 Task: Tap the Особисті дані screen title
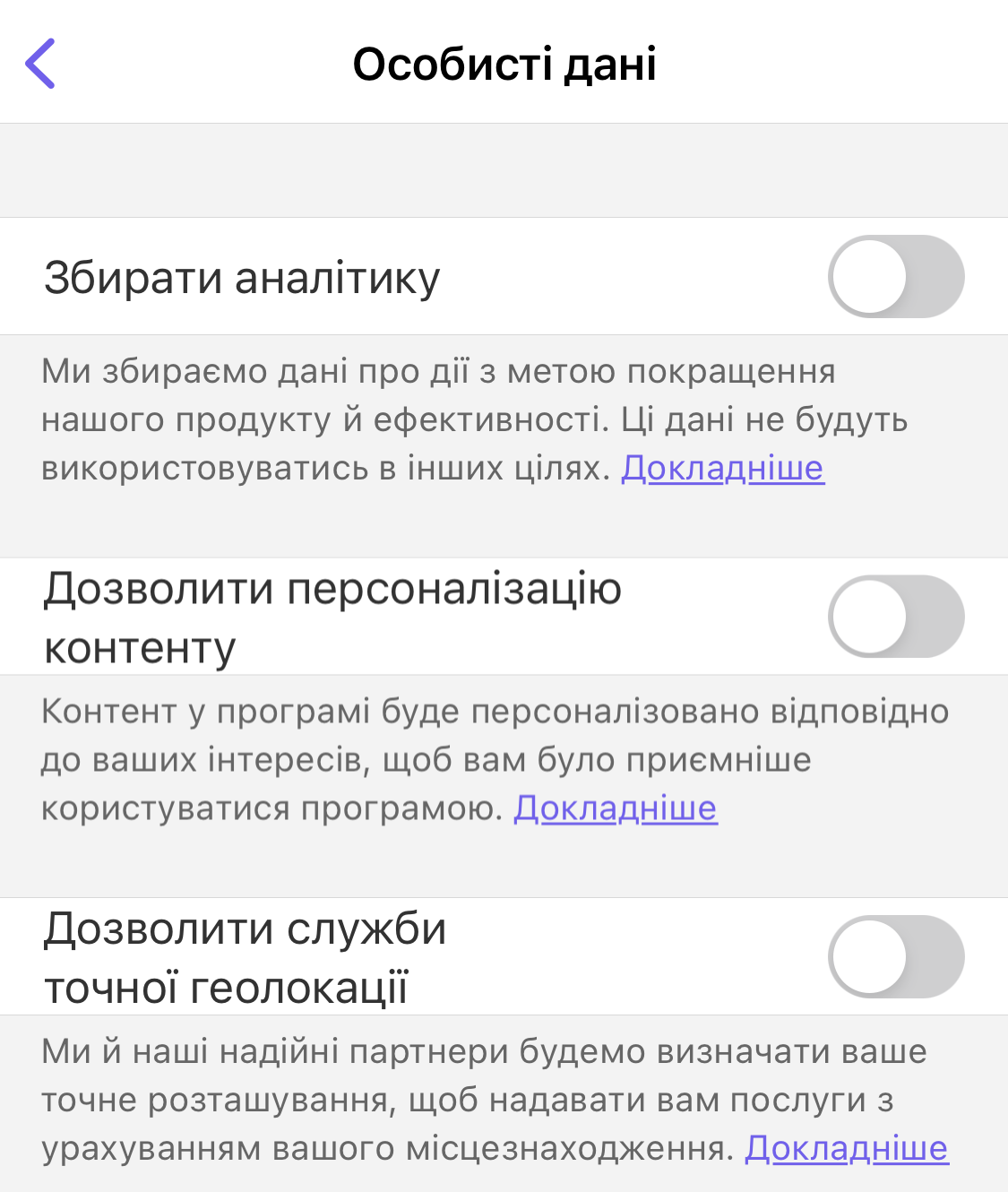click(504, 65)
